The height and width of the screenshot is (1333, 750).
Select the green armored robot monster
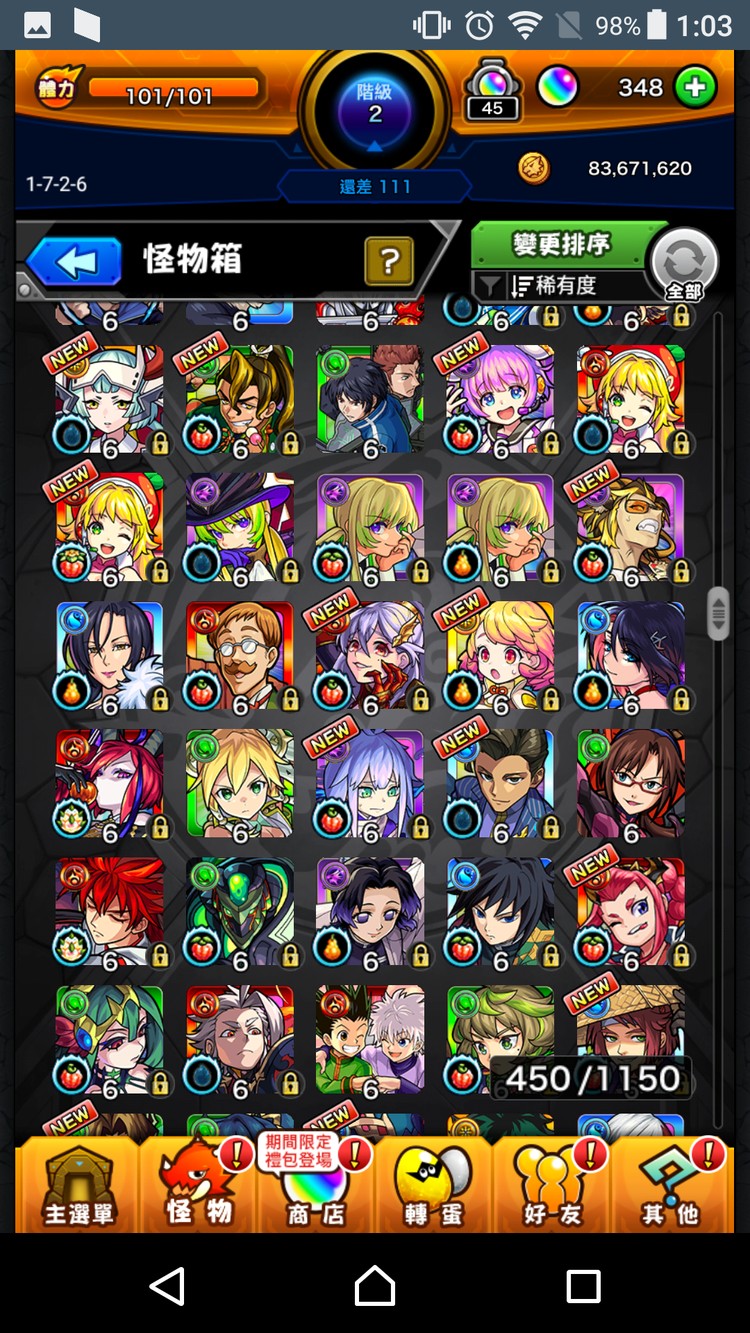click(240, 912)
